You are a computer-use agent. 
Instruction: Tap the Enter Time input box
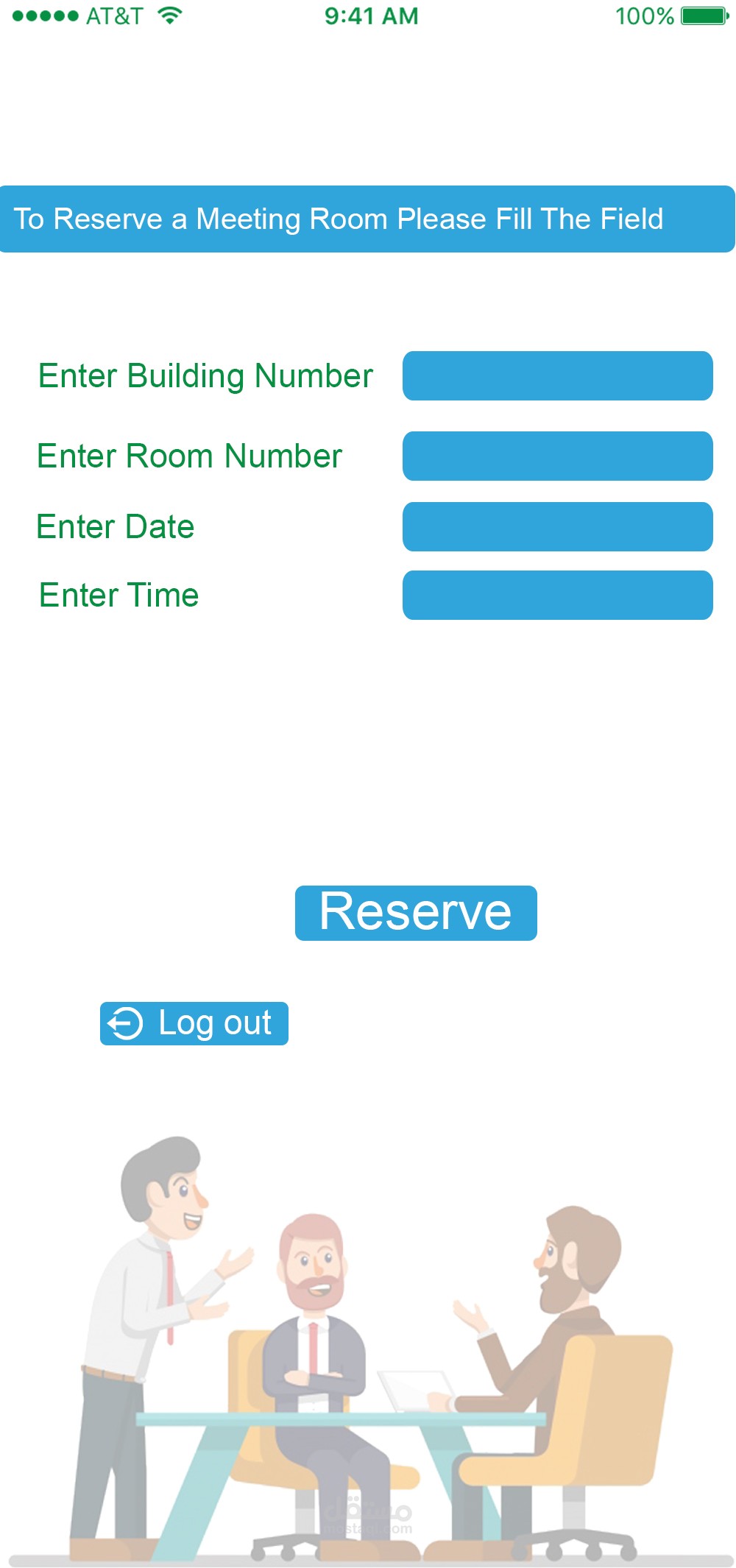pos(557,596)
